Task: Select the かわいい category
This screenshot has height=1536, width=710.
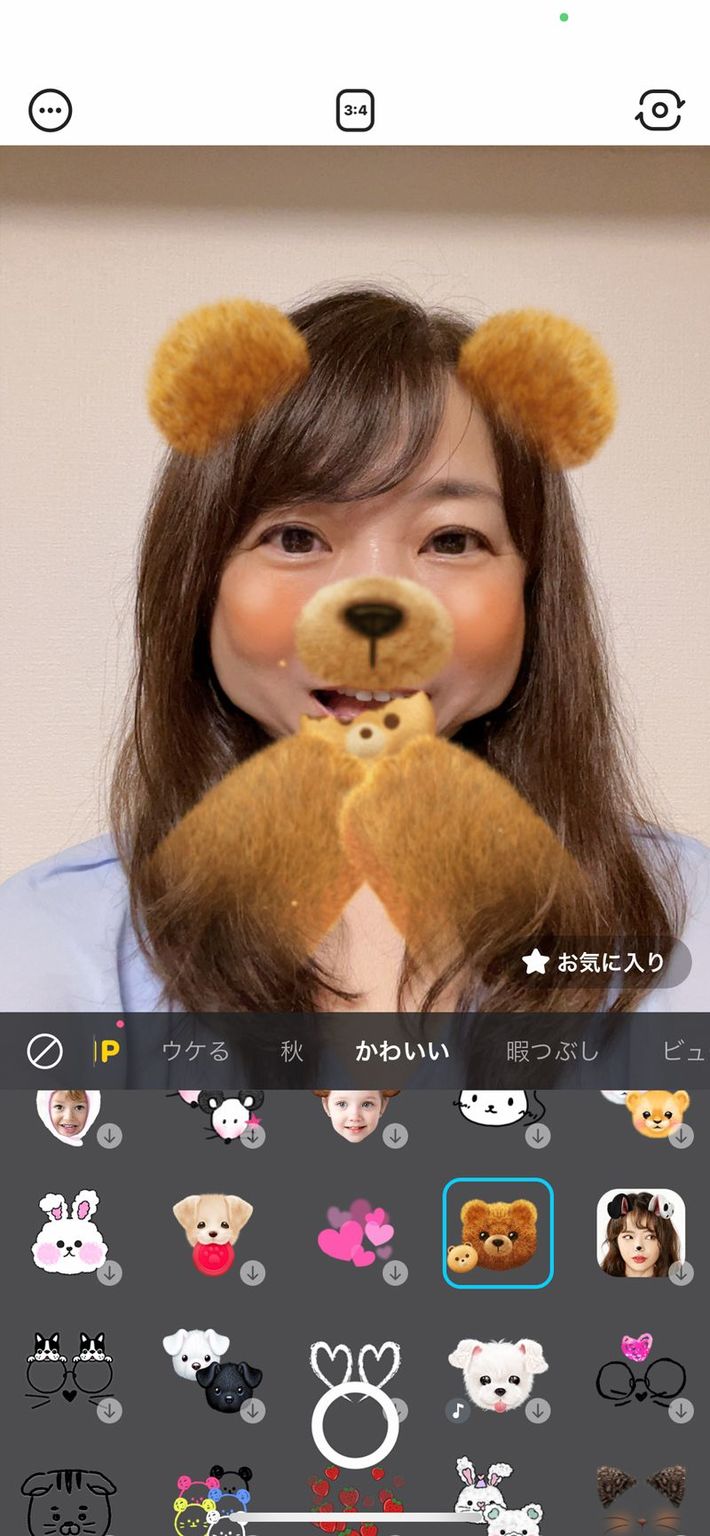Action: (402, 1051)
